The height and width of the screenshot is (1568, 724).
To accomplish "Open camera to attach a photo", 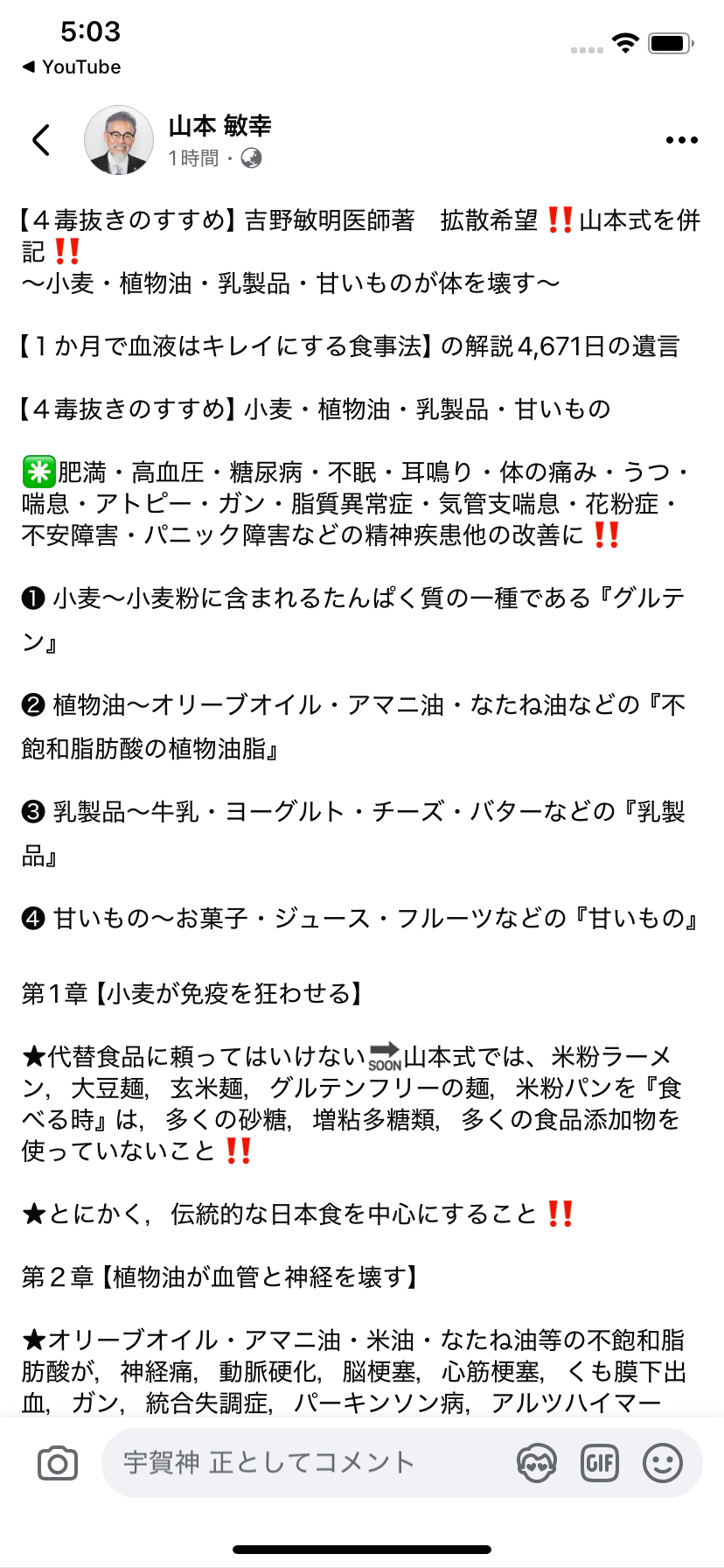I will tap(58, 1463).
